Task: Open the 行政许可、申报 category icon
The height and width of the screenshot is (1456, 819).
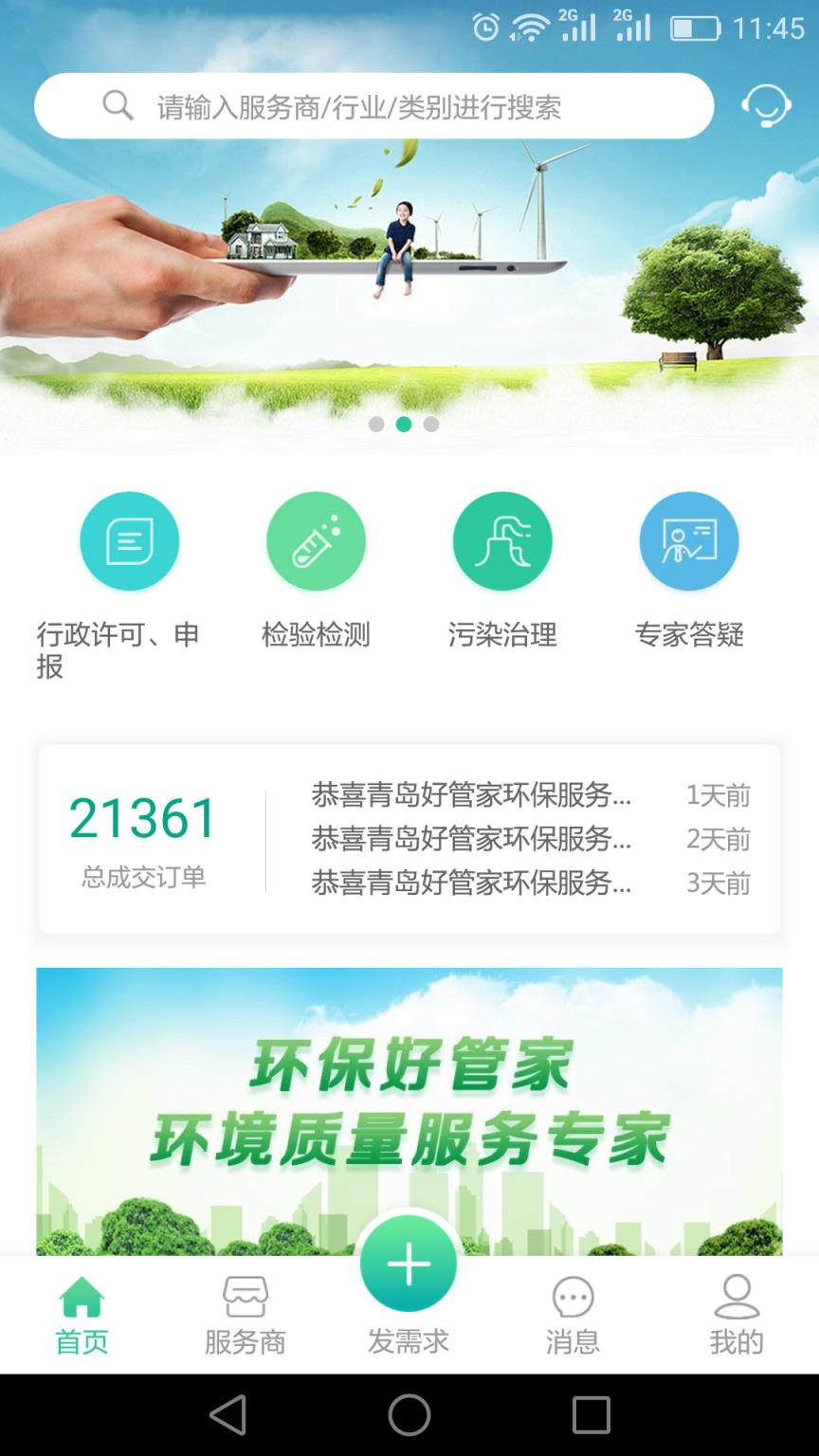Action: [x=129, y=540]
